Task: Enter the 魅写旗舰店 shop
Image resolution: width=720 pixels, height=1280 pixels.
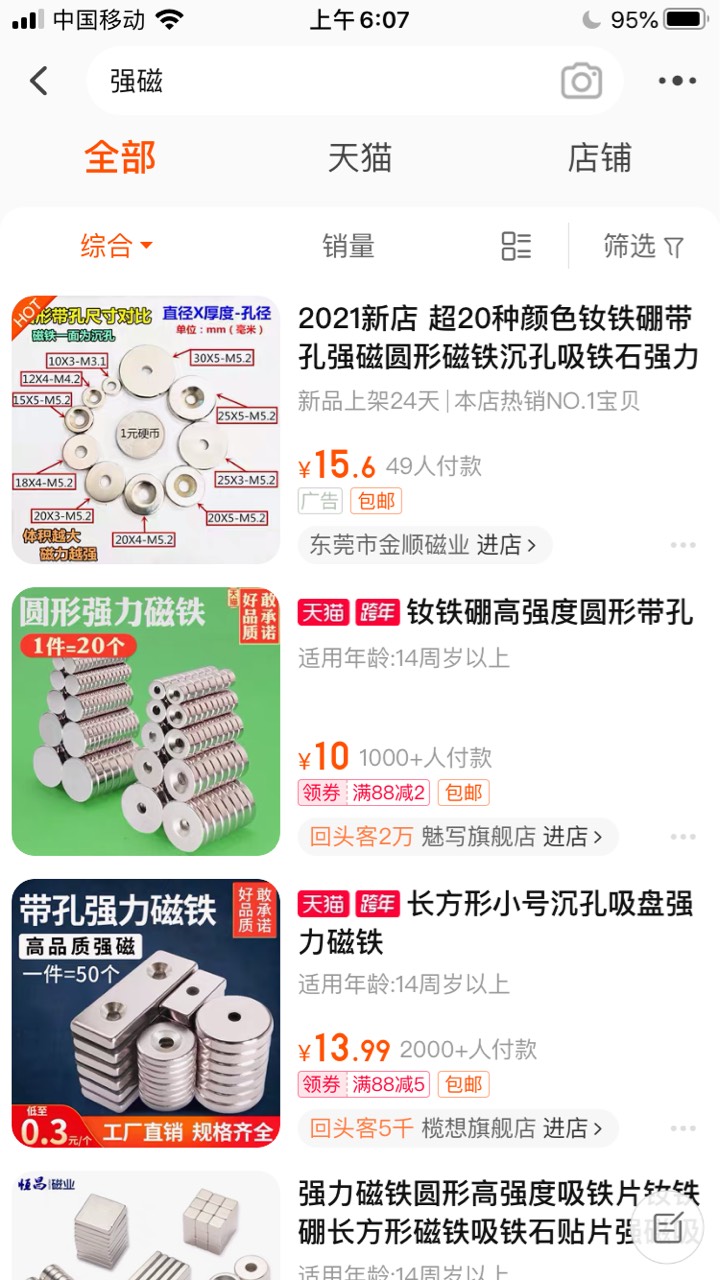Action: (510, 837)
